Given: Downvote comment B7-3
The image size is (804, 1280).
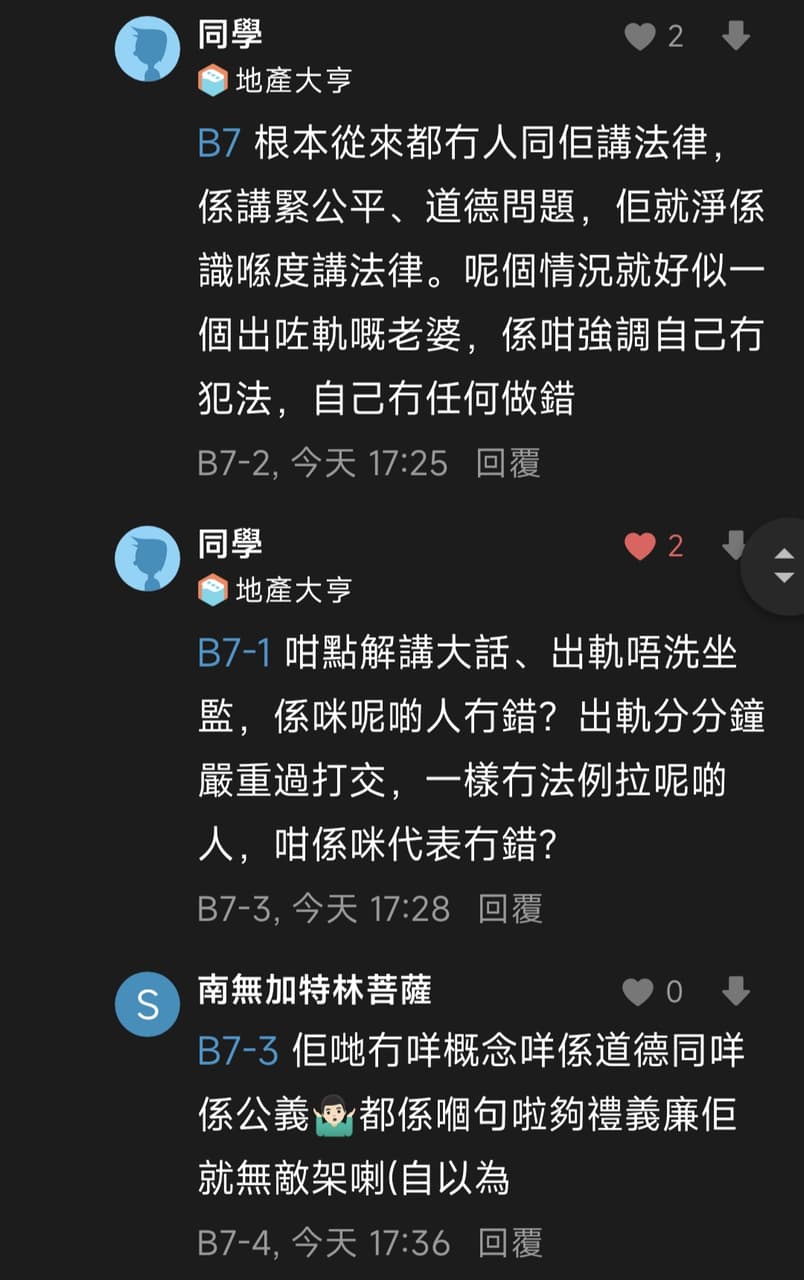Looking at the screenshot, I should (x=734, y=545).
